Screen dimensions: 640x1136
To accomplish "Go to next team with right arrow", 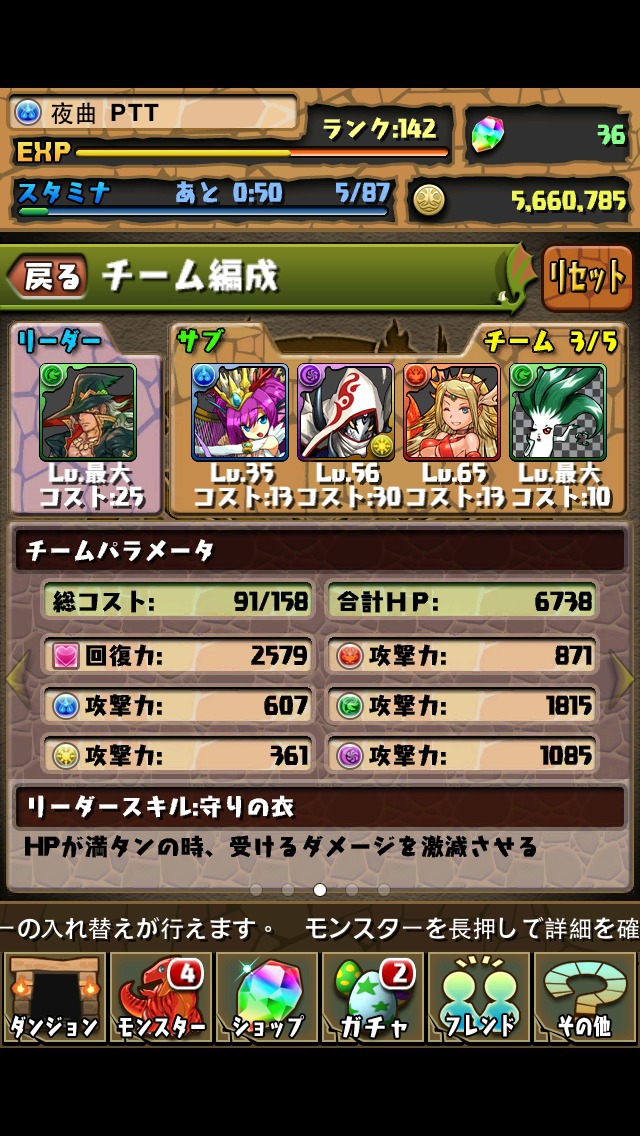I will 626,678.
